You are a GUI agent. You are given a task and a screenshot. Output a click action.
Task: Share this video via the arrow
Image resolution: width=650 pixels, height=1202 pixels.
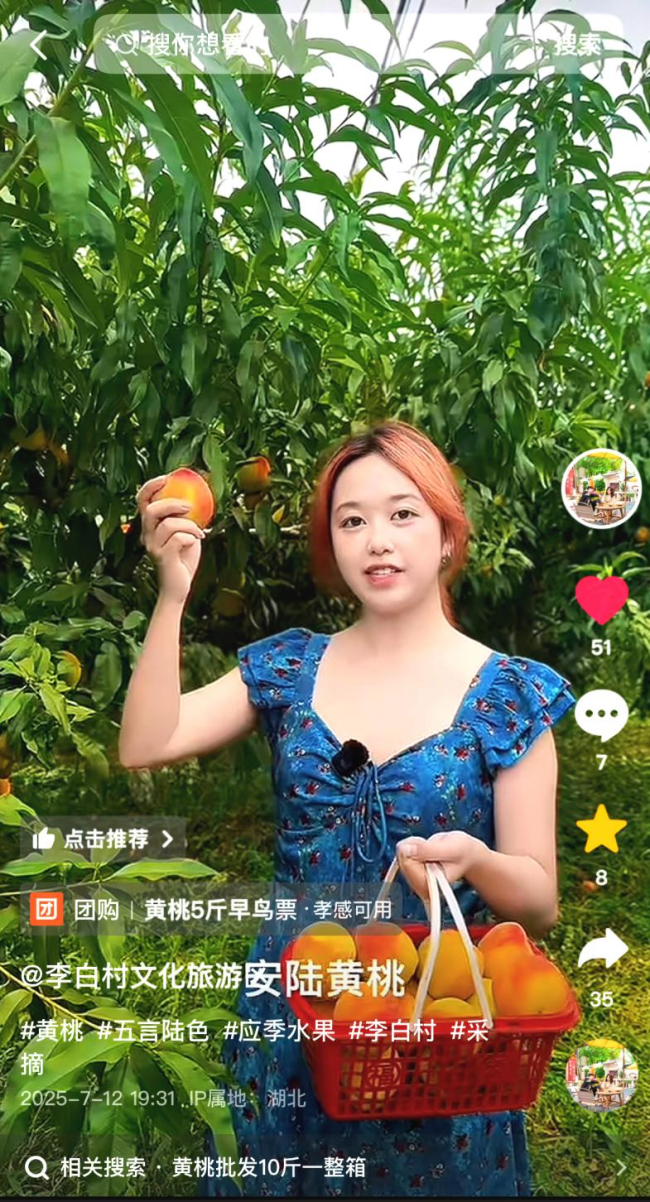602,950
